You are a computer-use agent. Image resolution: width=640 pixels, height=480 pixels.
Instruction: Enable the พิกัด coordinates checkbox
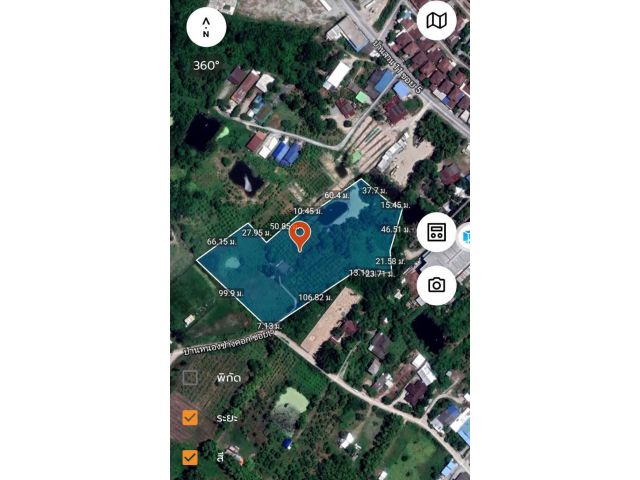190,378
